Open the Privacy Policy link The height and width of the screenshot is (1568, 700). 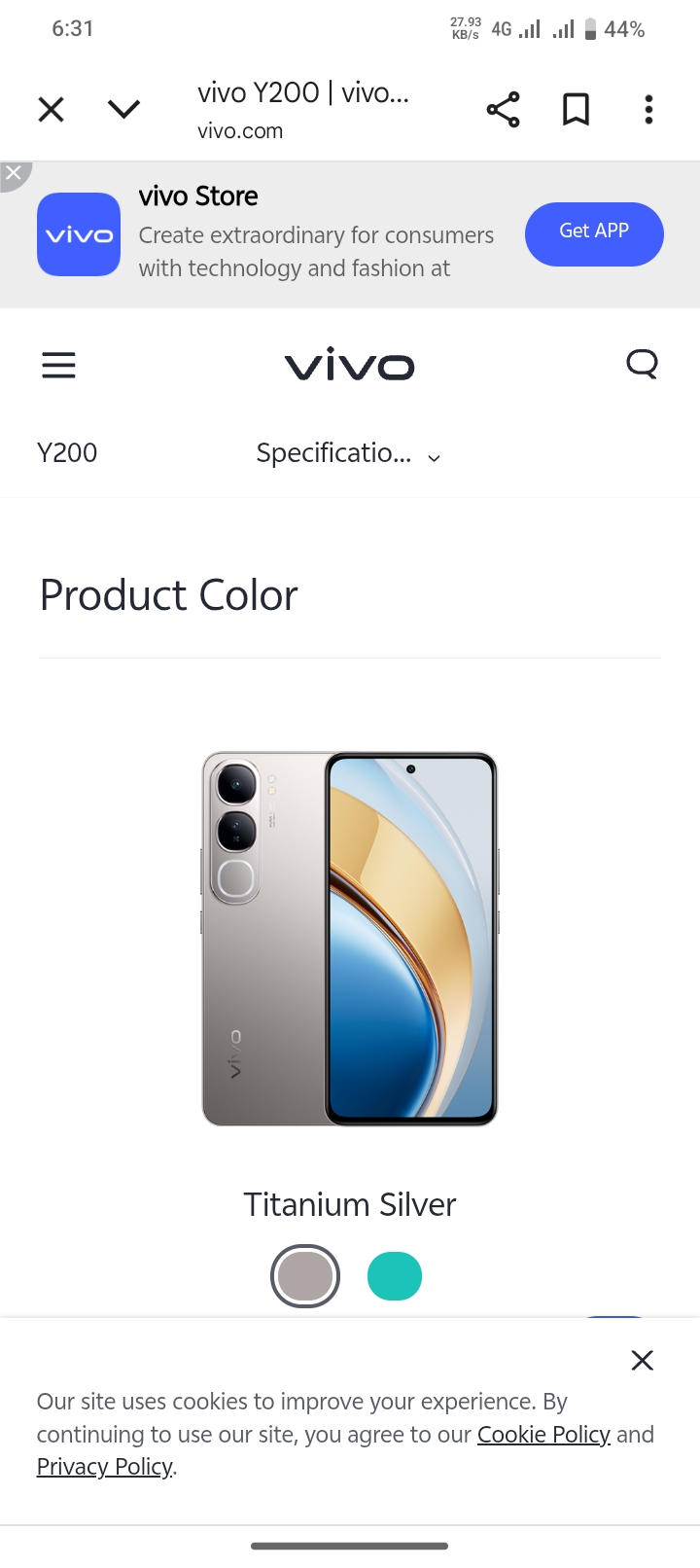[105, 1467]
